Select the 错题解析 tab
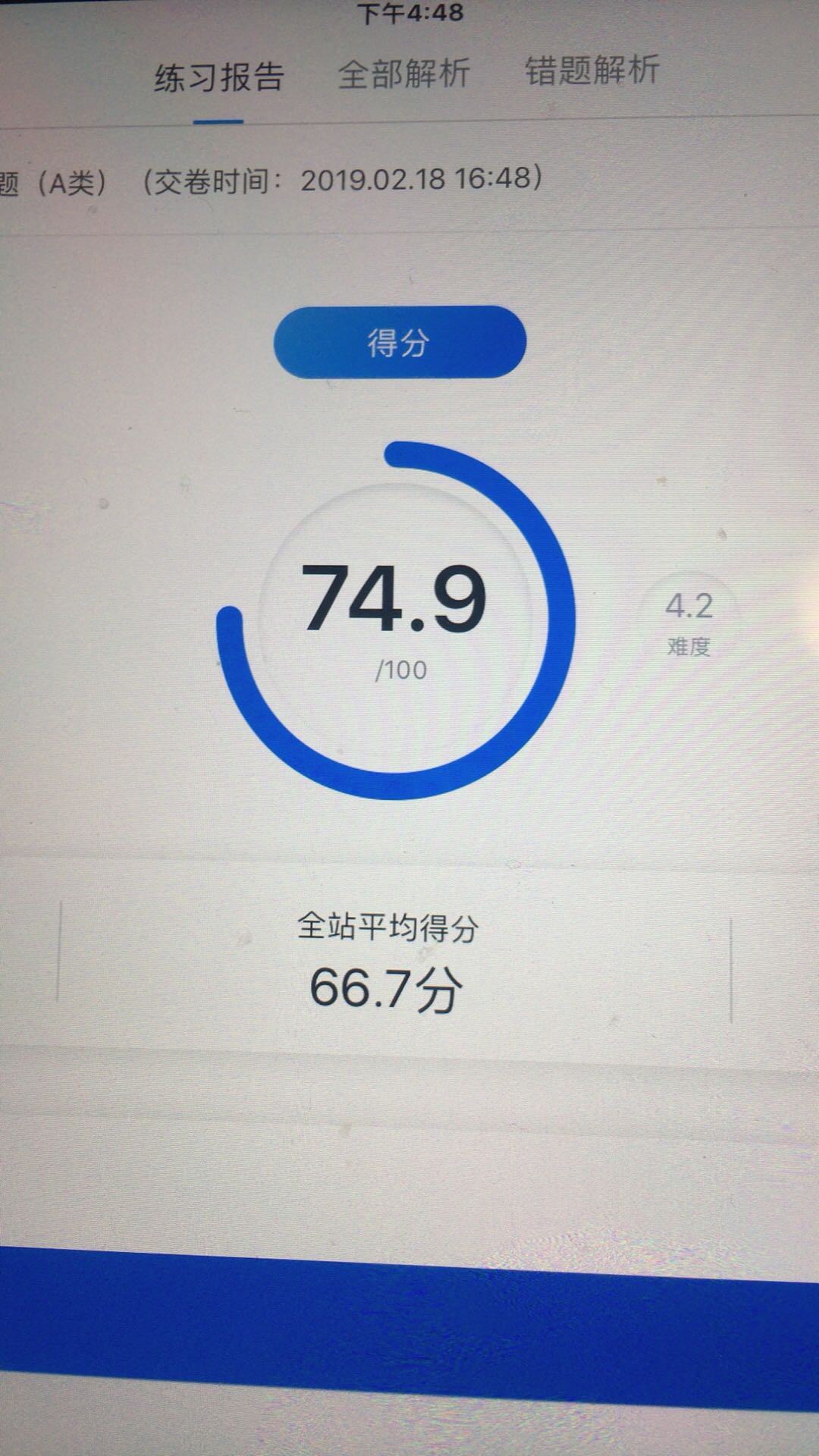The height and width of the screenshot is (1456, 819). (592, 71)
